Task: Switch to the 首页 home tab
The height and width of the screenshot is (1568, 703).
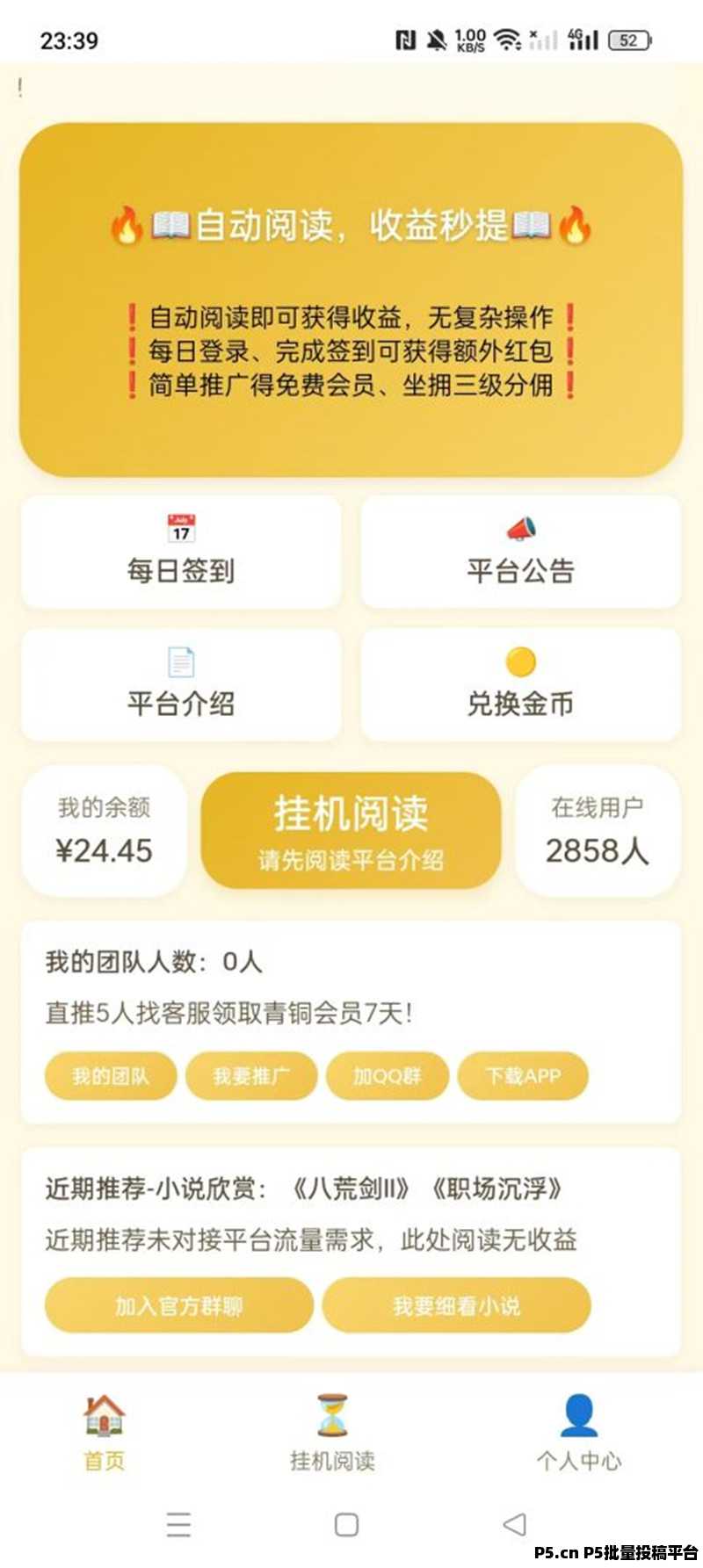Action: pyautogui.click(x=105, y=1432)
